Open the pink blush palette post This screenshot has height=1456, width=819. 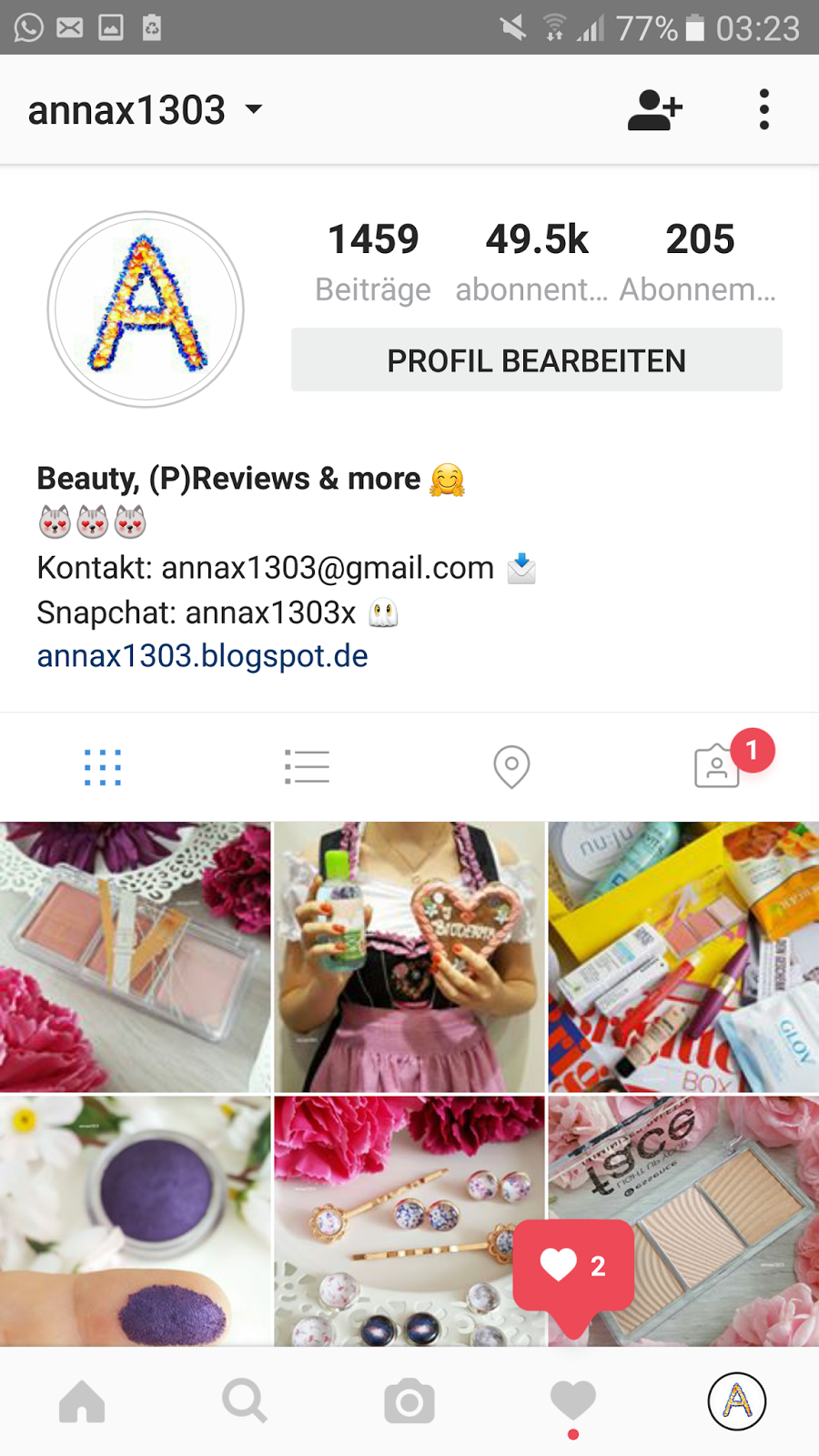point(135,956)
